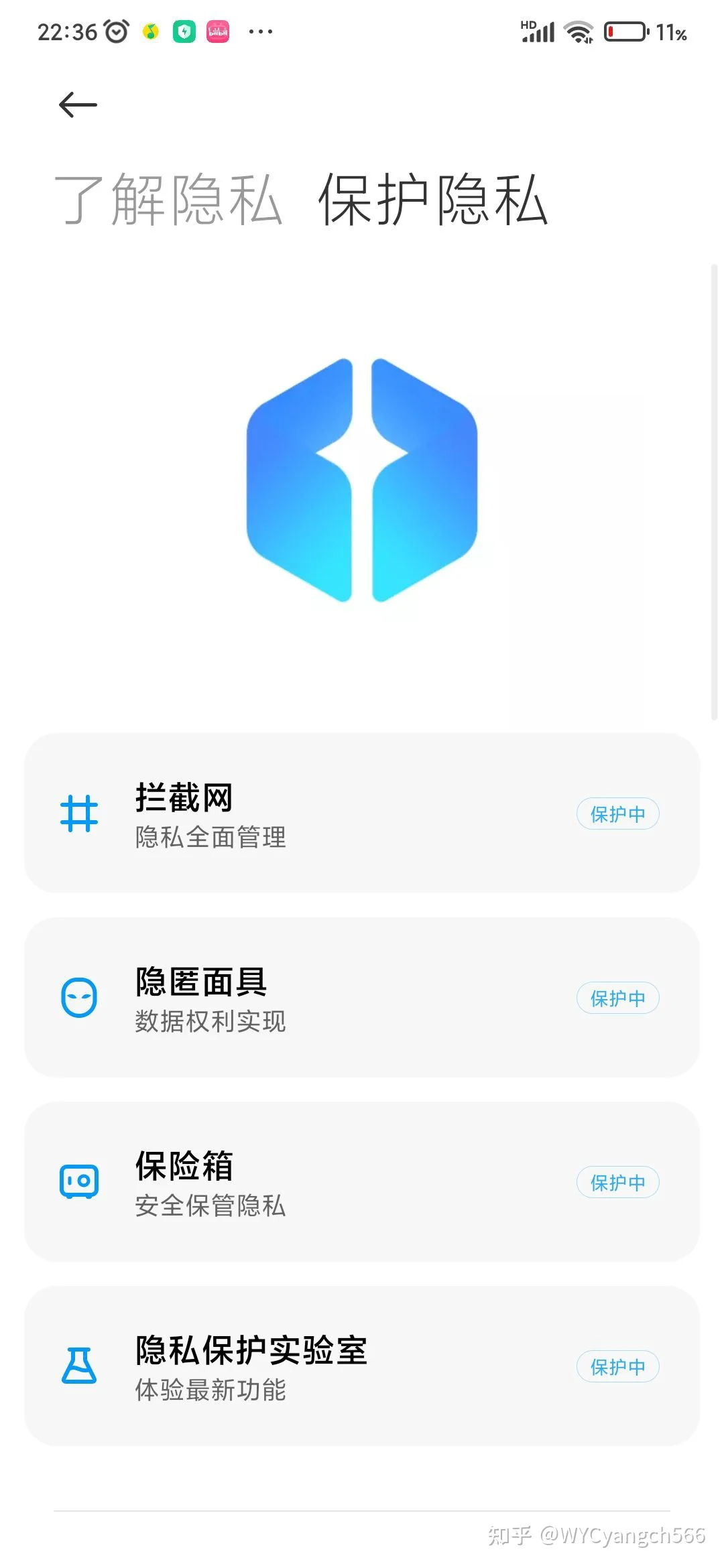724x1568 pixels.
Task: Open the 隐私保护实验室 card
Action: (x=362, y=1366)
